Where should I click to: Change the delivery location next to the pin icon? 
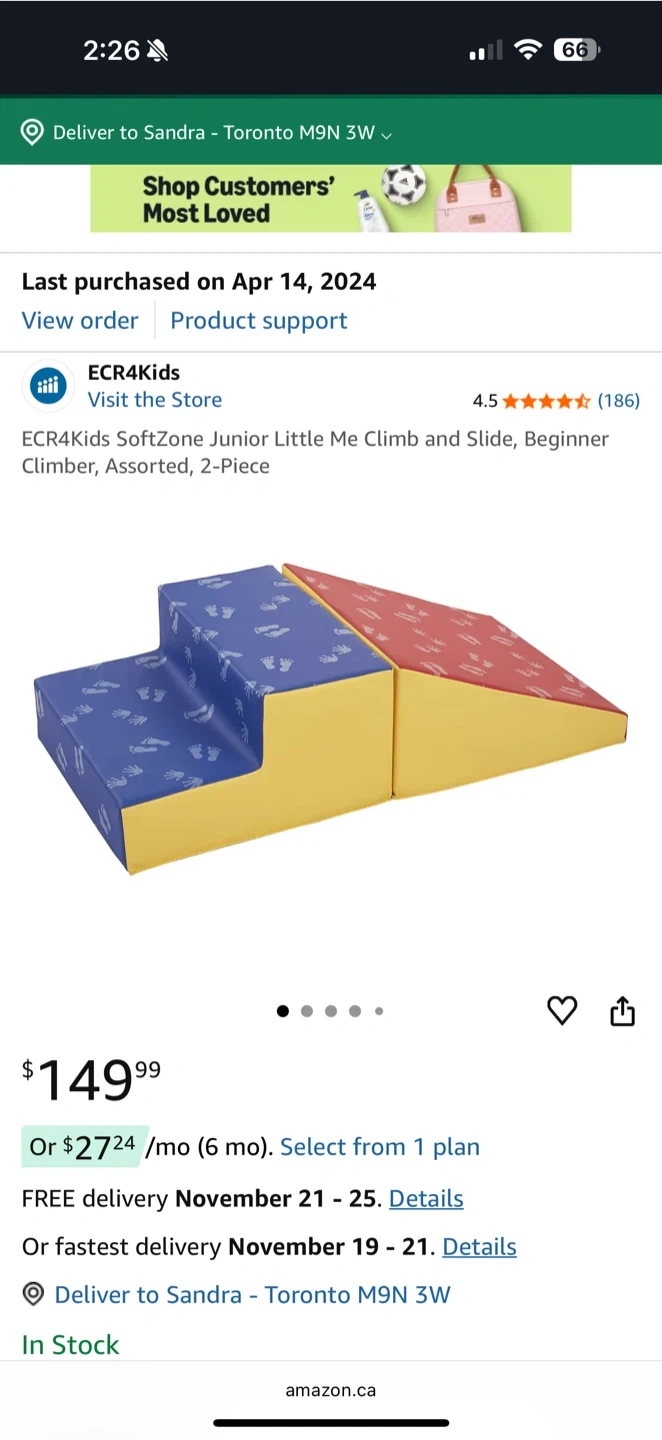(252, 1295)
